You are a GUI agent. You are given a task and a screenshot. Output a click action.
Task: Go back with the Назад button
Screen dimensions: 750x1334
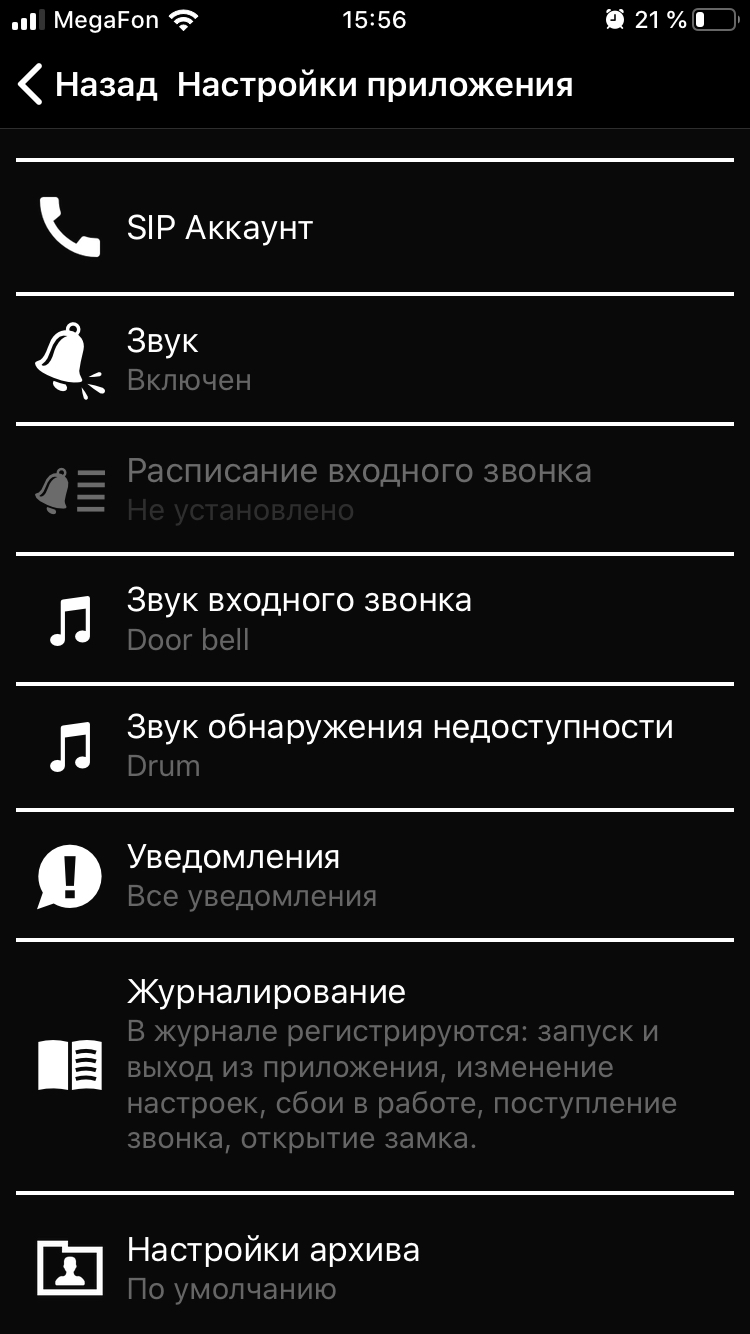[88, 85]
